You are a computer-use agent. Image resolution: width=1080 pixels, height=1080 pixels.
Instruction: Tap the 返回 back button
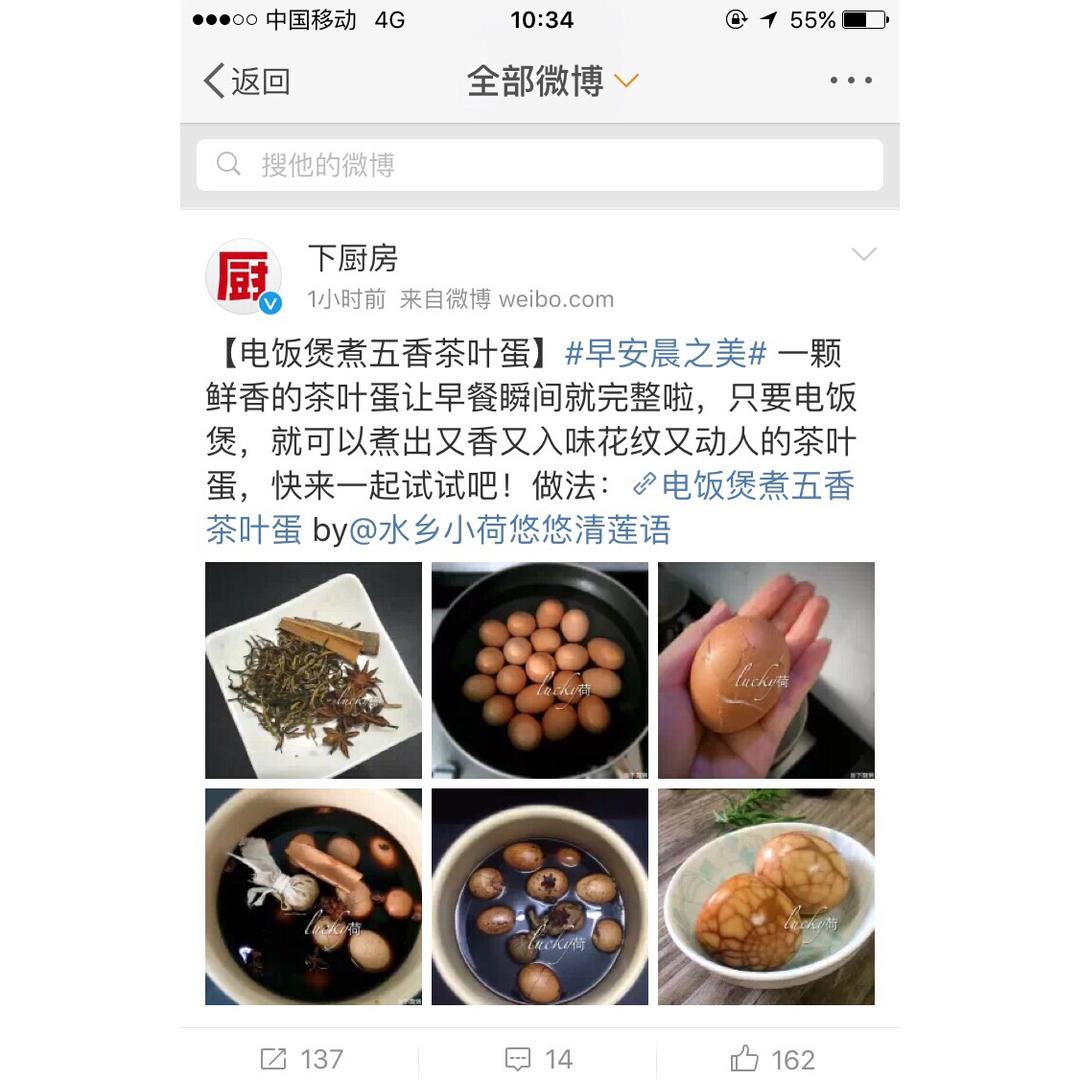tap(247, 81)
